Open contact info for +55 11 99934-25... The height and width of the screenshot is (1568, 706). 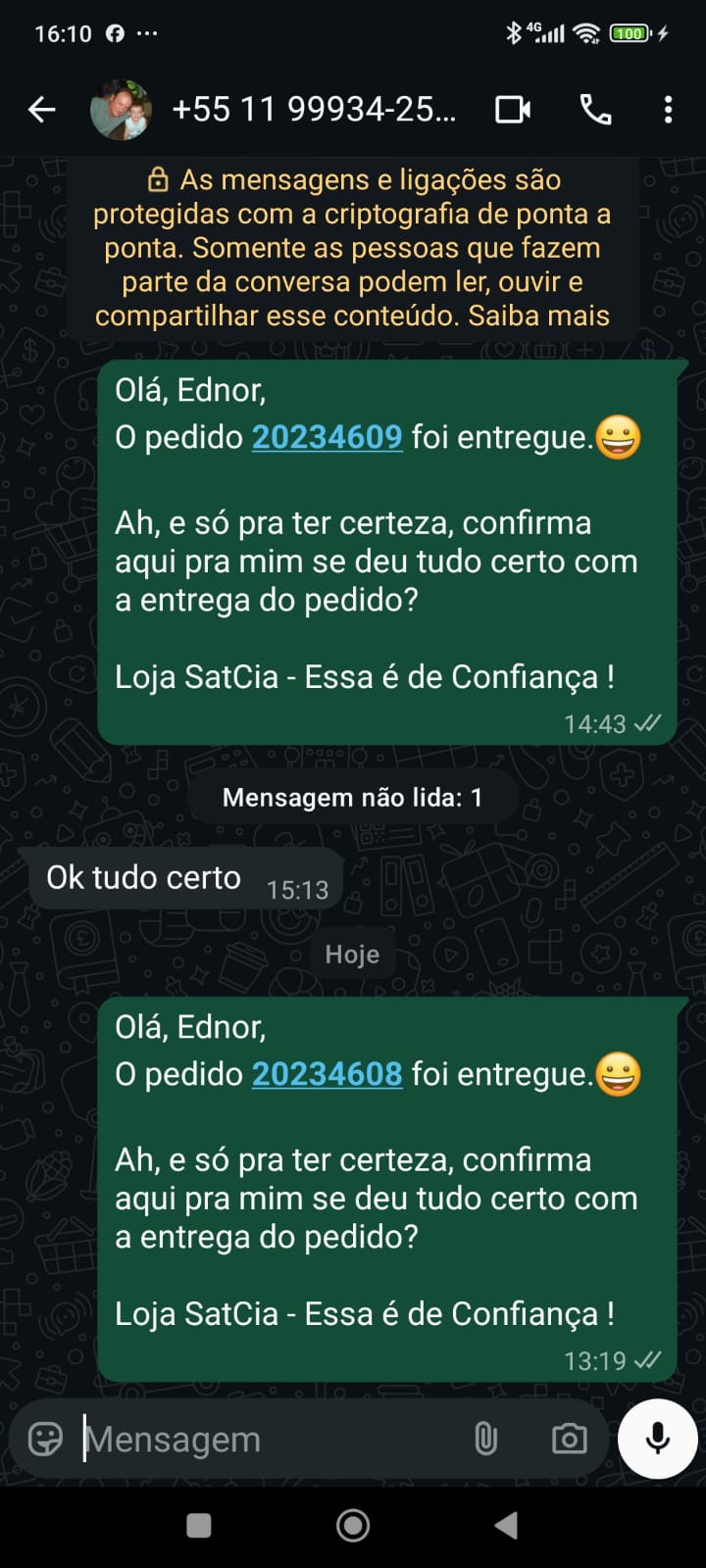click(314, 110)
